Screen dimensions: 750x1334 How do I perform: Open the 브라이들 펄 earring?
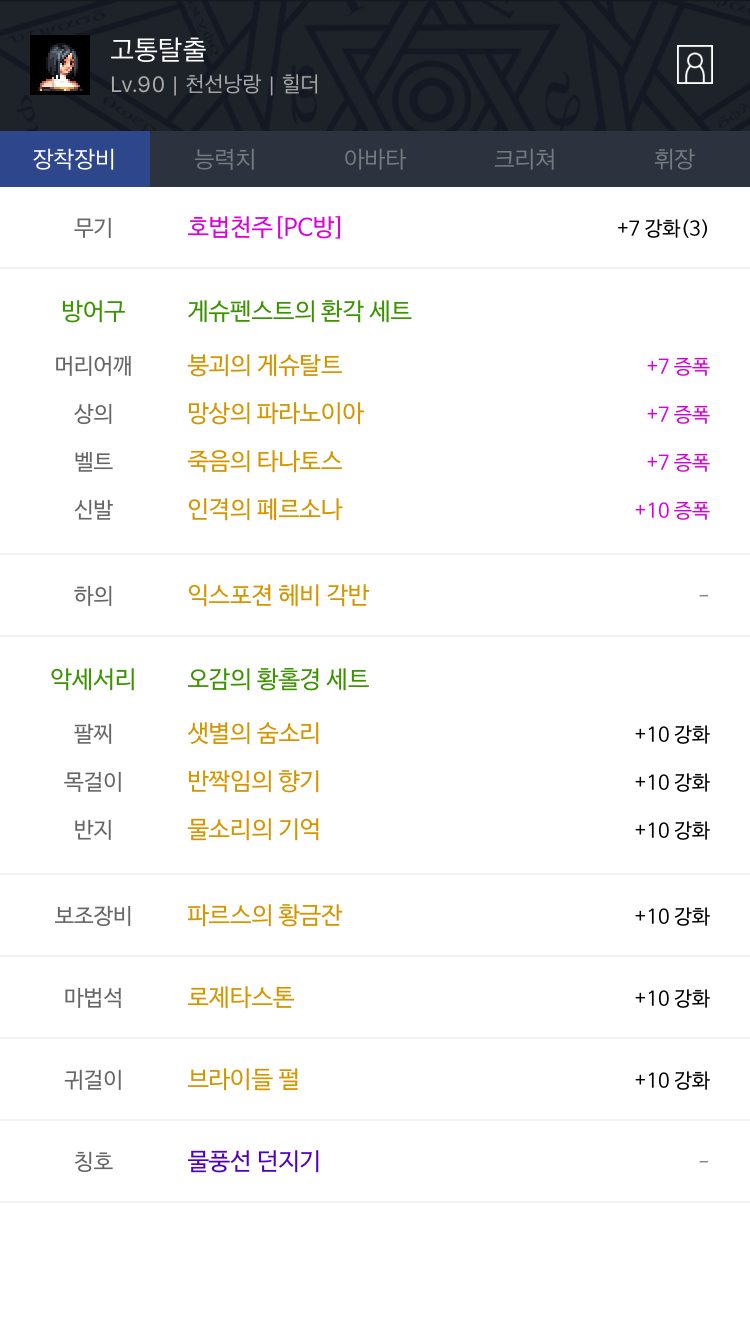pos(243,1079)
